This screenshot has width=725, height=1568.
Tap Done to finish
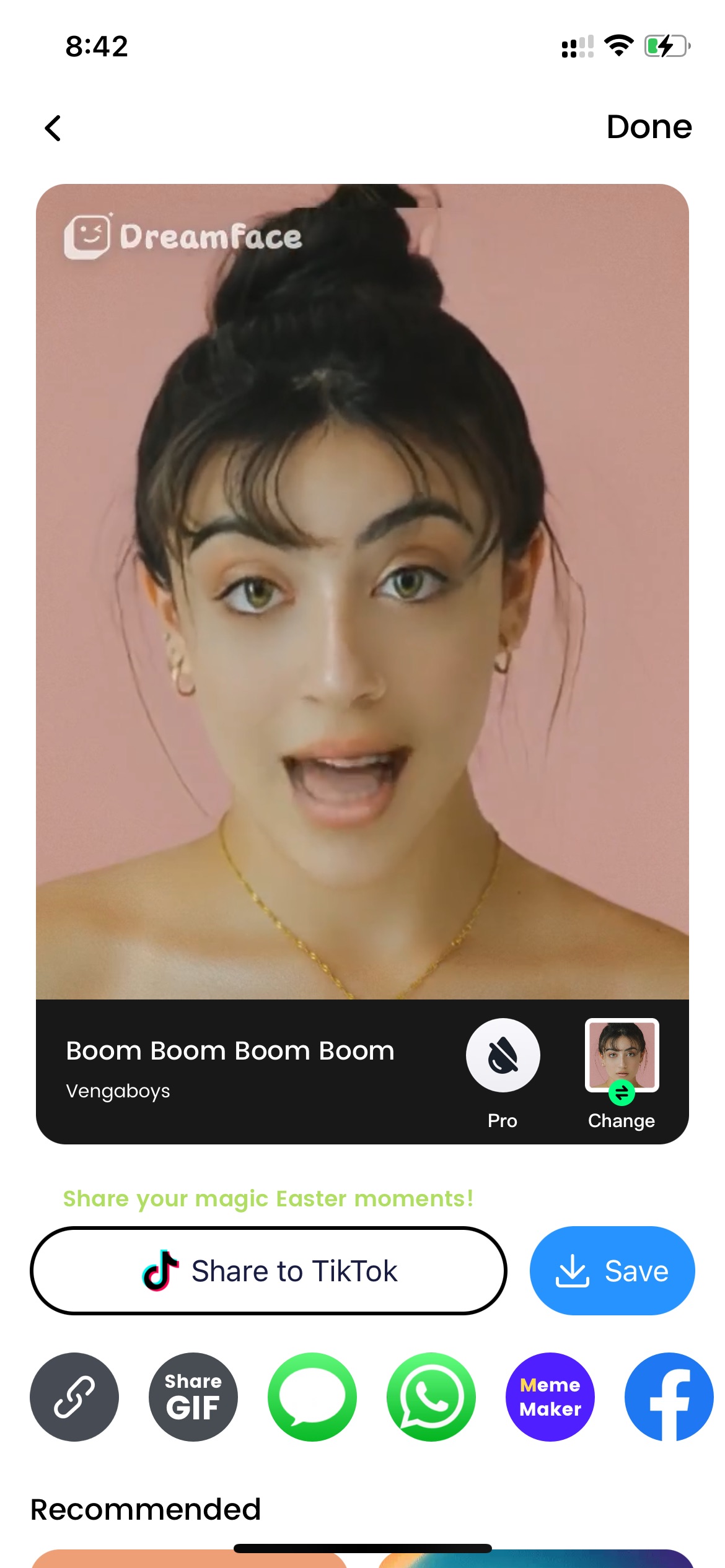pos(648,127)
